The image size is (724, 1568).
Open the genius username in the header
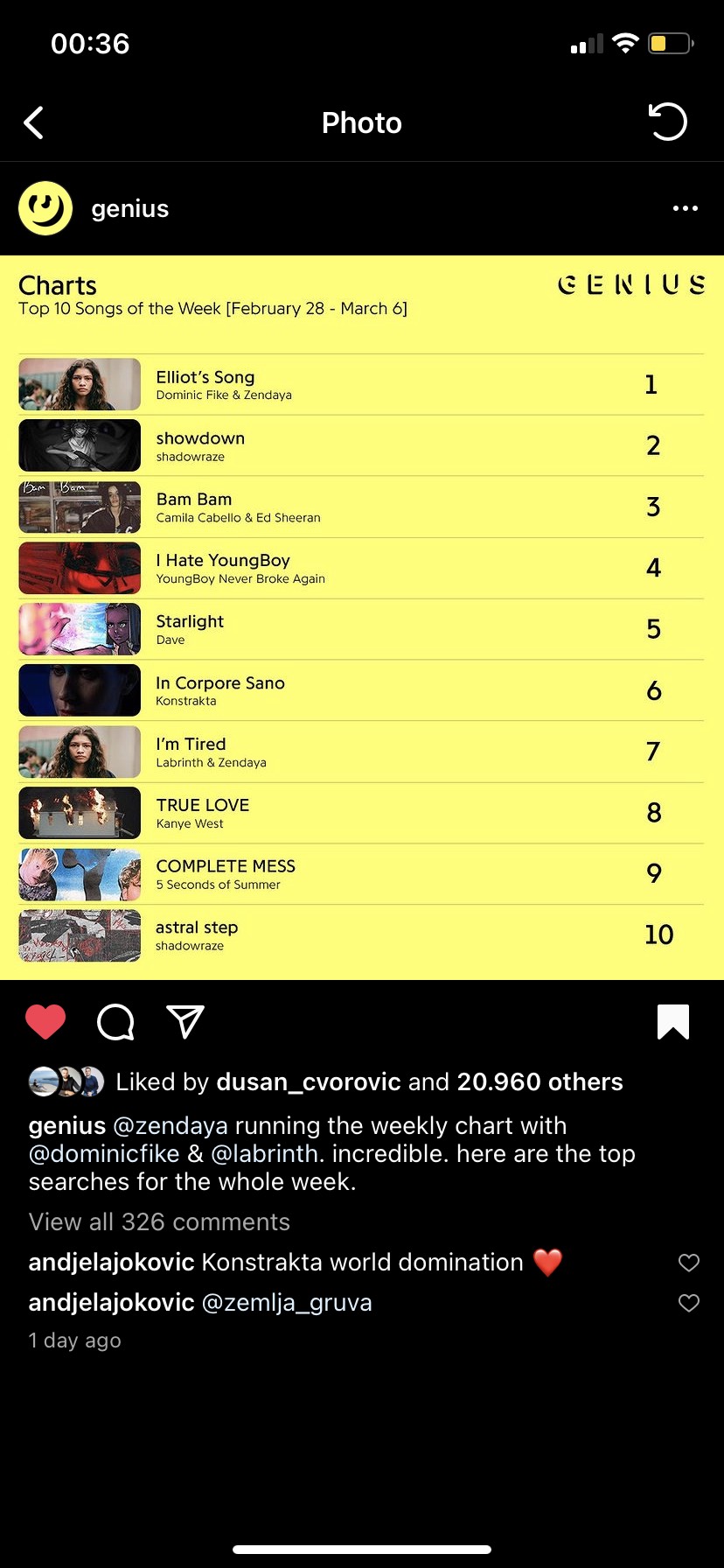129,209
